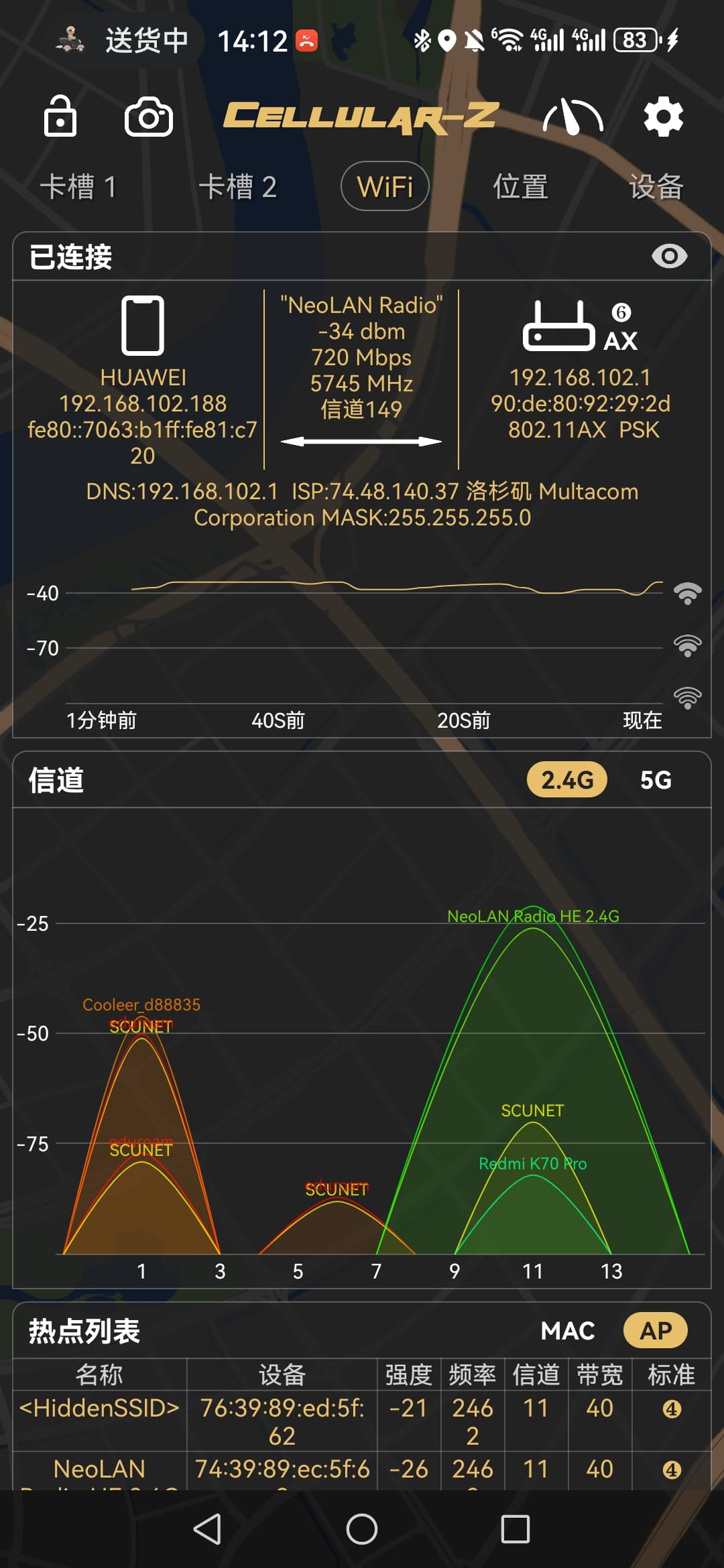This screenshot has width=724, height=1568.
Task: Go to the 位置 tab
Action: 521,186
